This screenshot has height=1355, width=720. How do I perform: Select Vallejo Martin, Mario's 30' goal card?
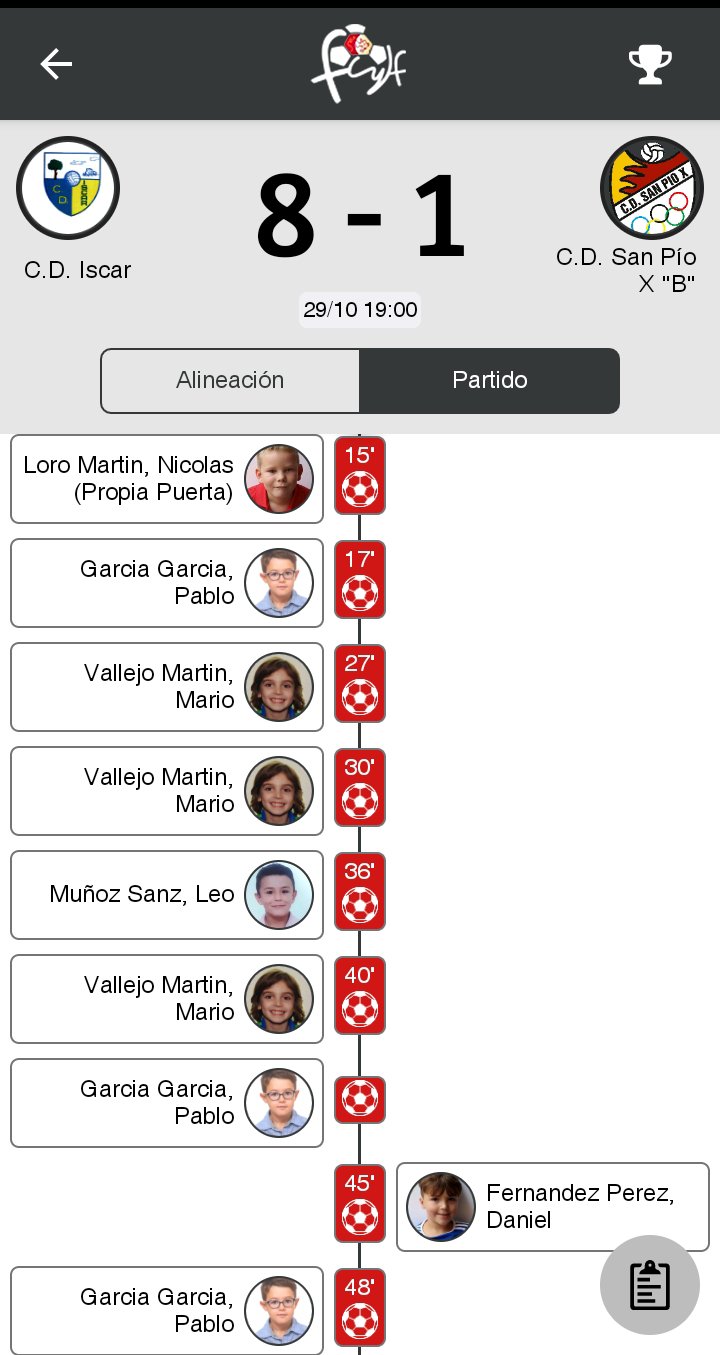click(x=167, y=791)
